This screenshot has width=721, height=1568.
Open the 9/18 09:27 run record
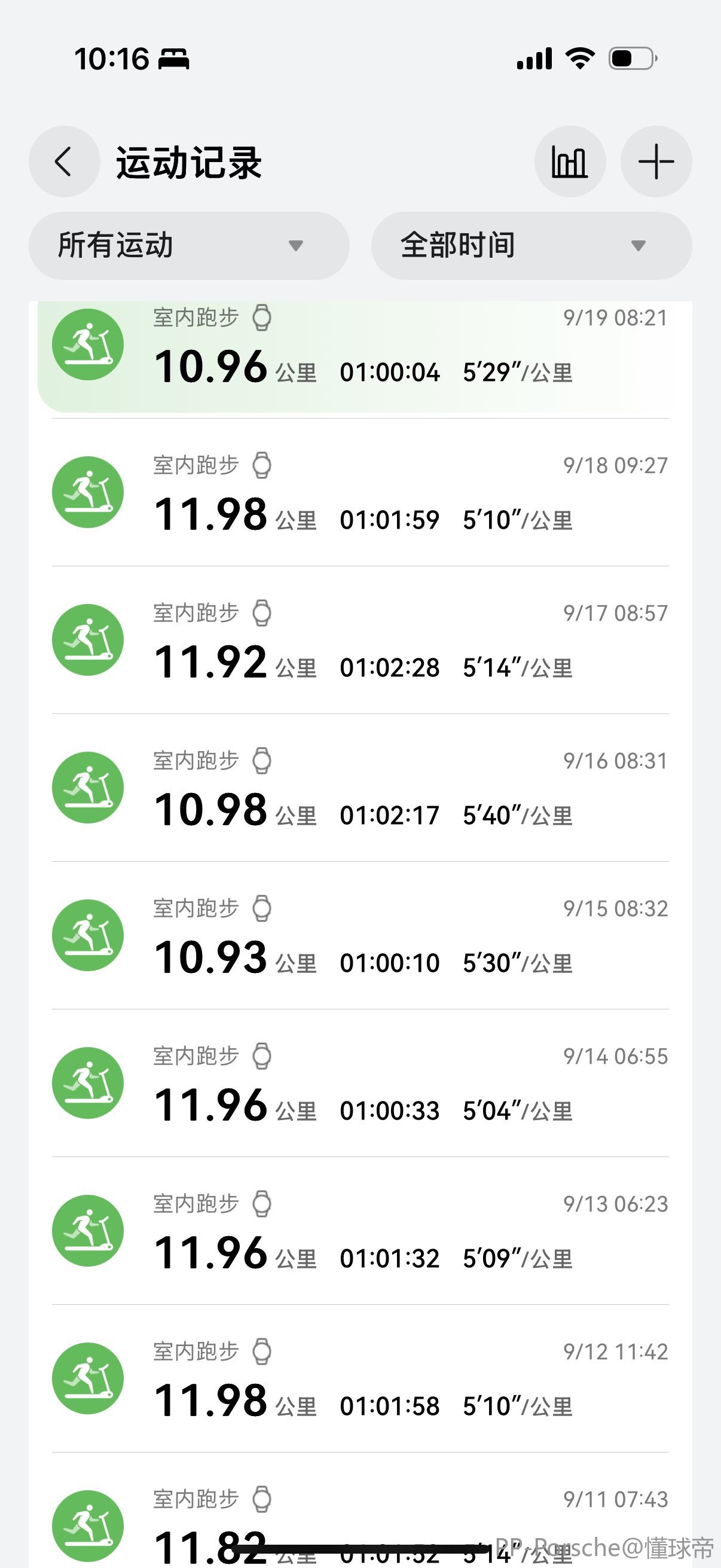[360, 492]
